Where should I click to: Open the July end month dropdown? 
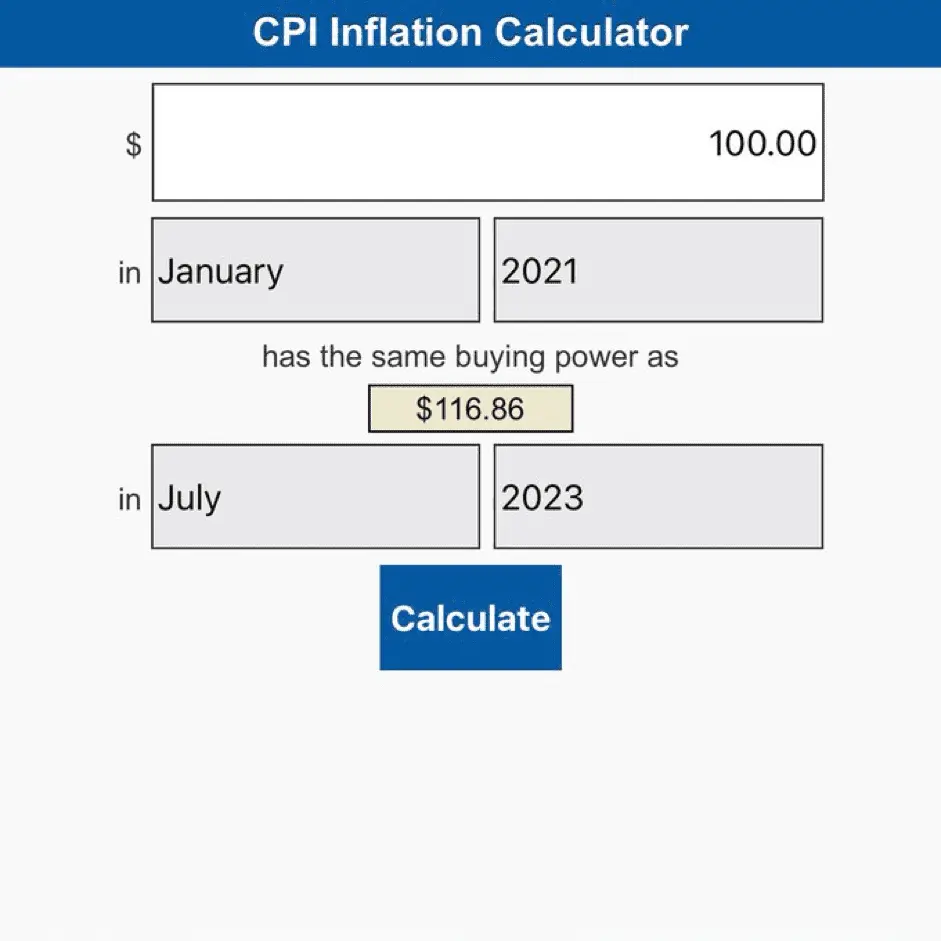[315, 497]
